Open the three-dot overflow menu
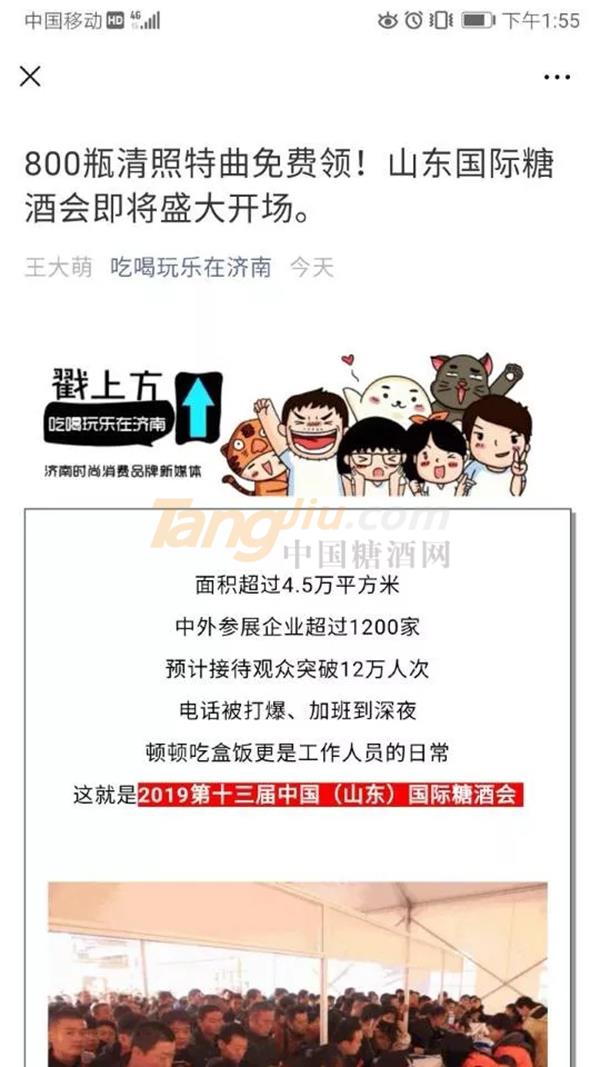Viewport: 600px width, 1067px height. pos(556,77)
